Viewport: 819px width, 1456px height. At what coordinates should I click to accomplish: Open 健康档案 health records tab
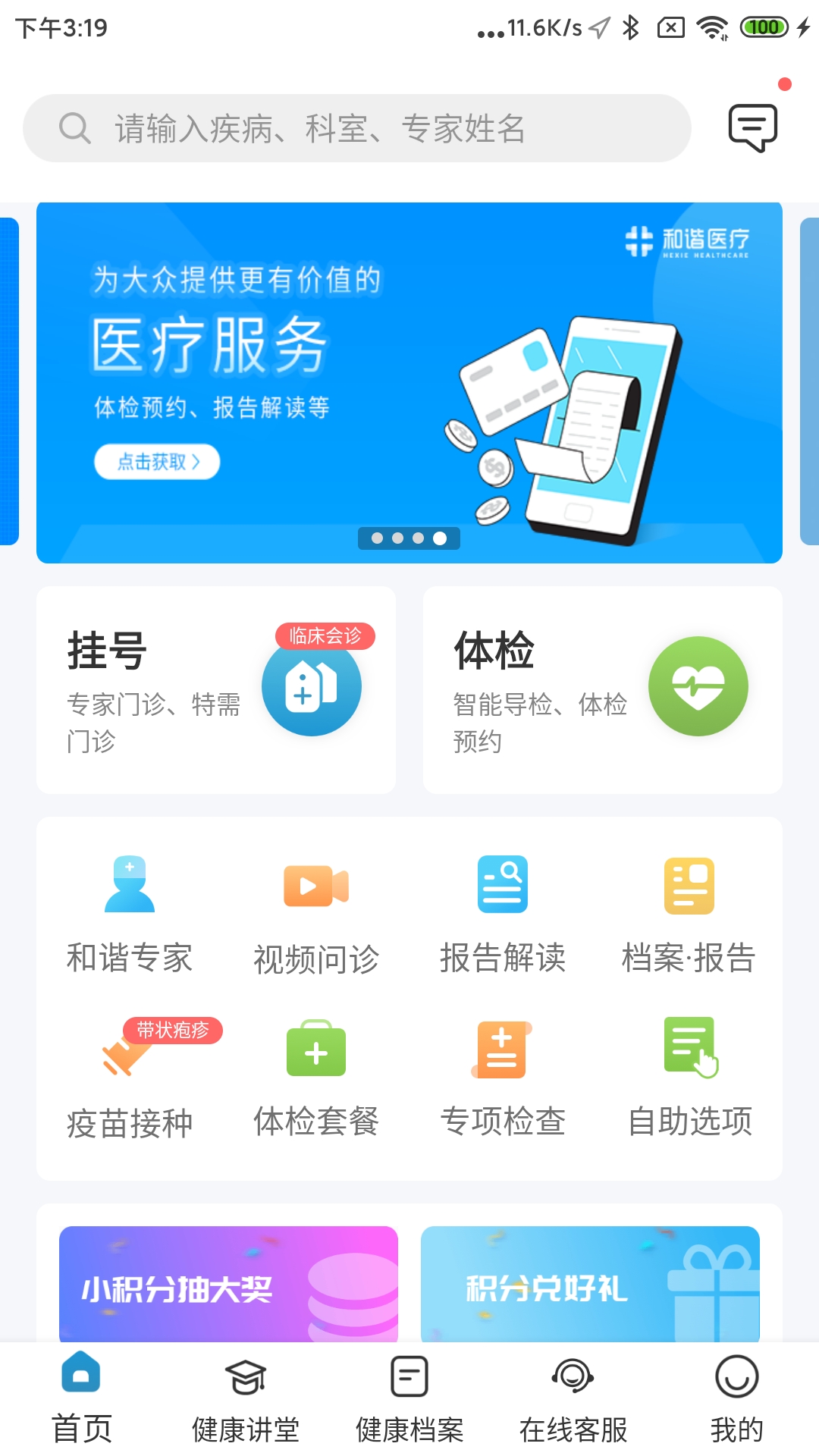(409, 1403)
